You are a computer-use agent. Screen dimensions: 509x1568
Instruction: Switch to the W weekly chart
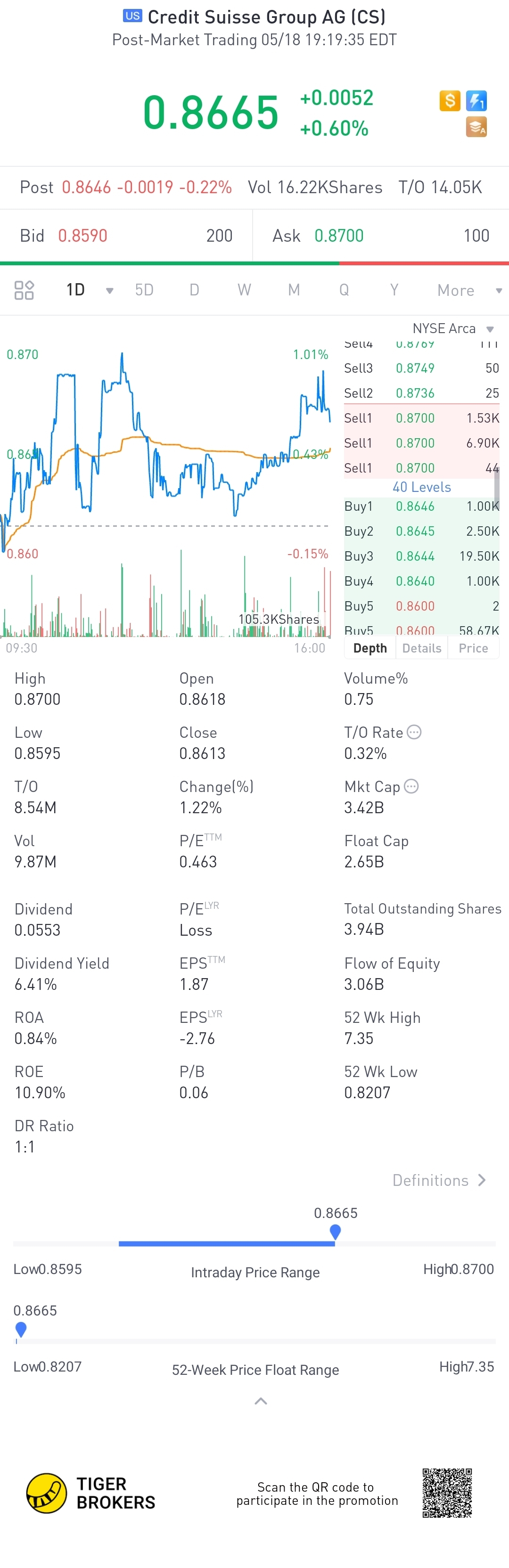[244, 290]
